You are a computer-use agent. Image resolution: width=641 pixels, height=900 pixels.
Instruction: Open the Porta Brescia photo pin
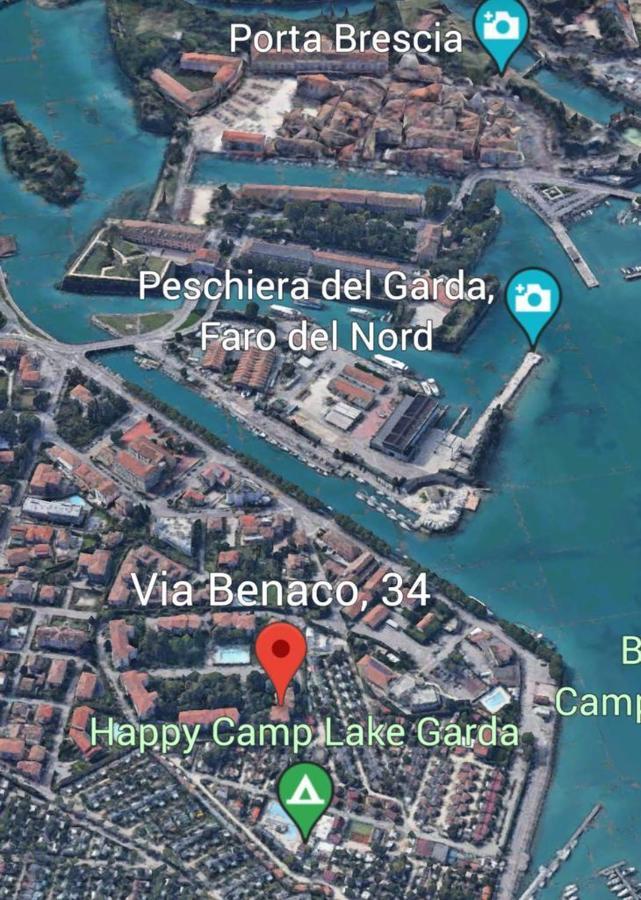[x=501, y=26]
